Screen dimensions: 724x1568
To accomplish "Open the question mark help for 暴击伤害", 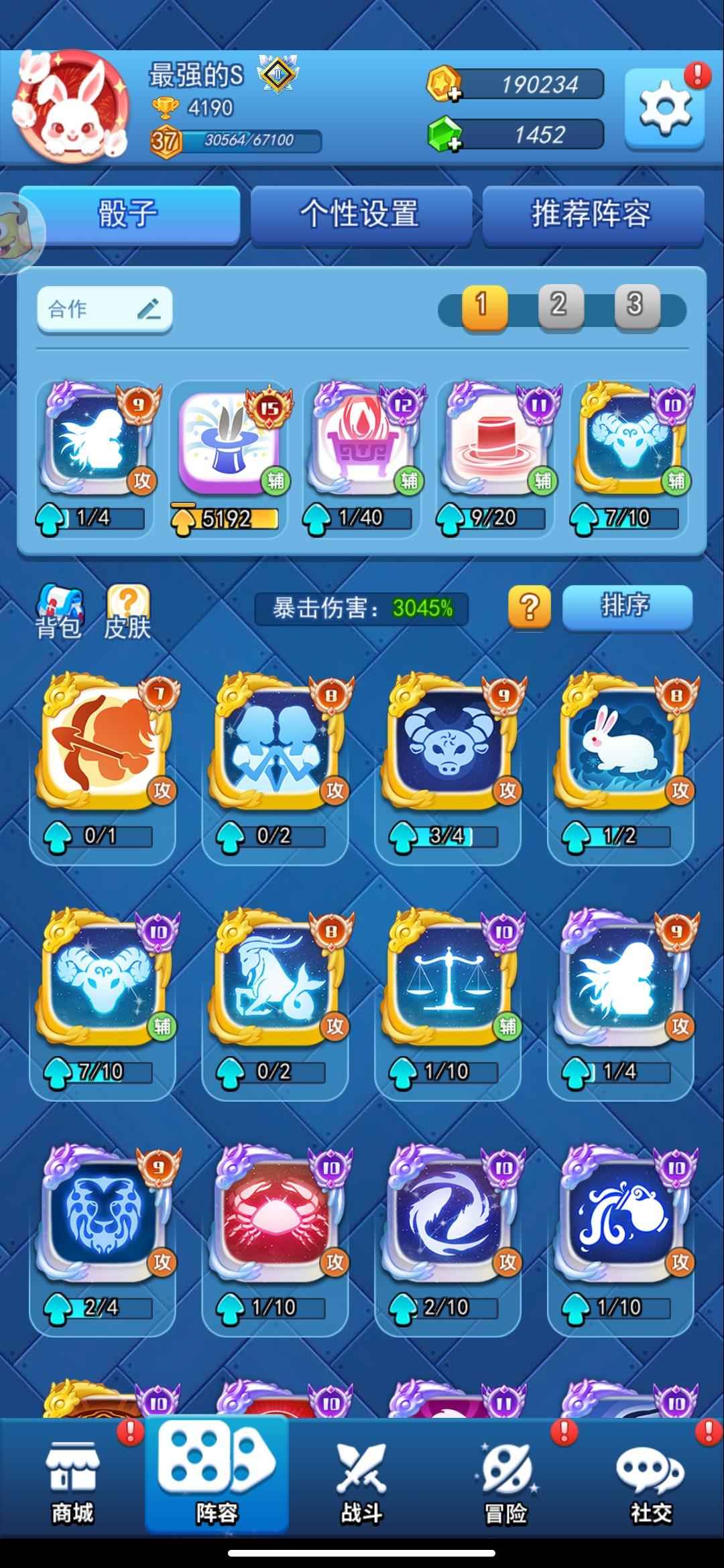I will click(529, 607).
